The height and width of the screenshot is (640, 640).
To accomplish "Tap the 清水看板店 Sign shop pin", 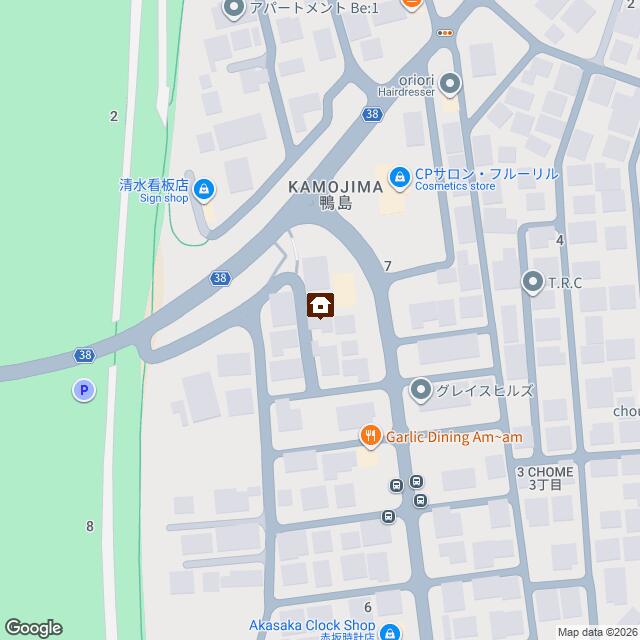I will click(204, 187).
